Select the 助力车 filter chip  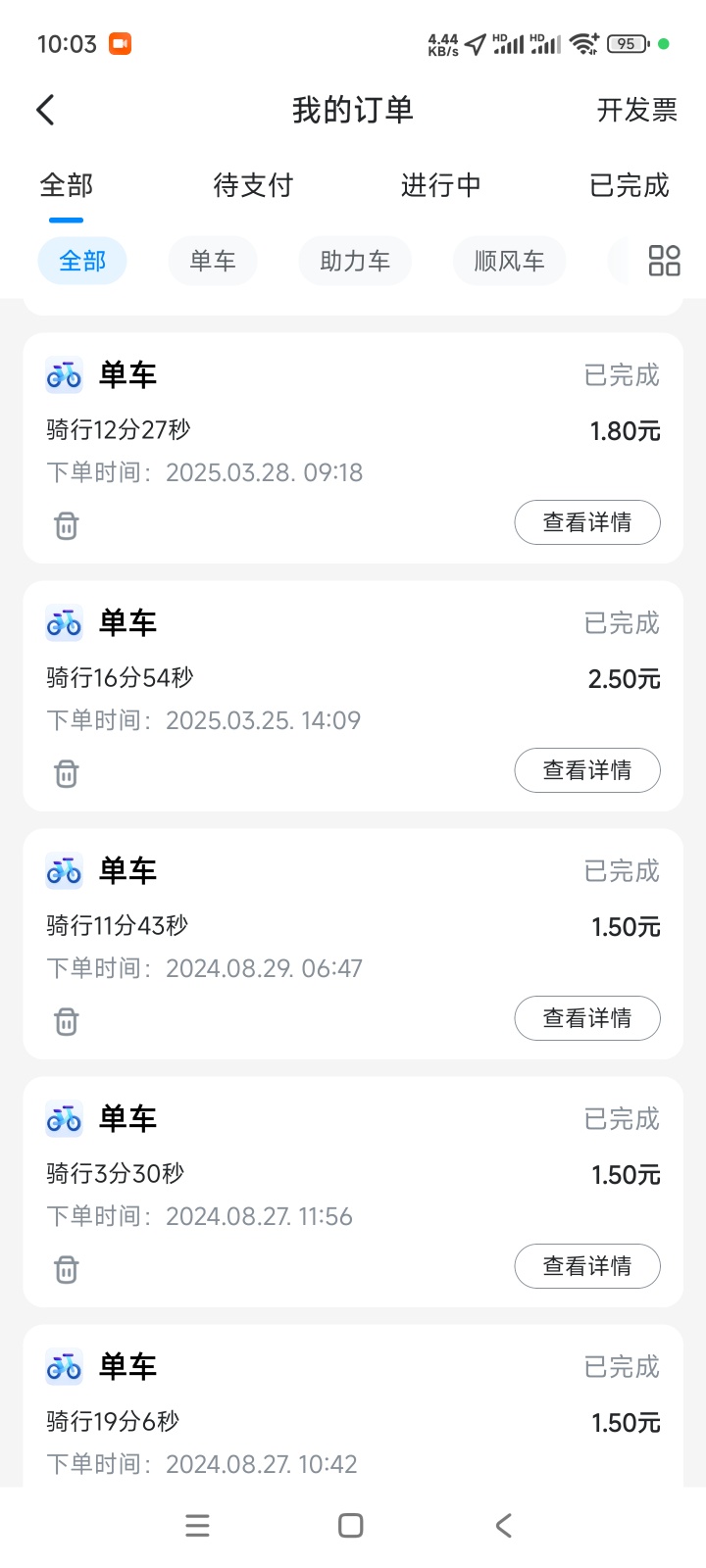[355, 261]
